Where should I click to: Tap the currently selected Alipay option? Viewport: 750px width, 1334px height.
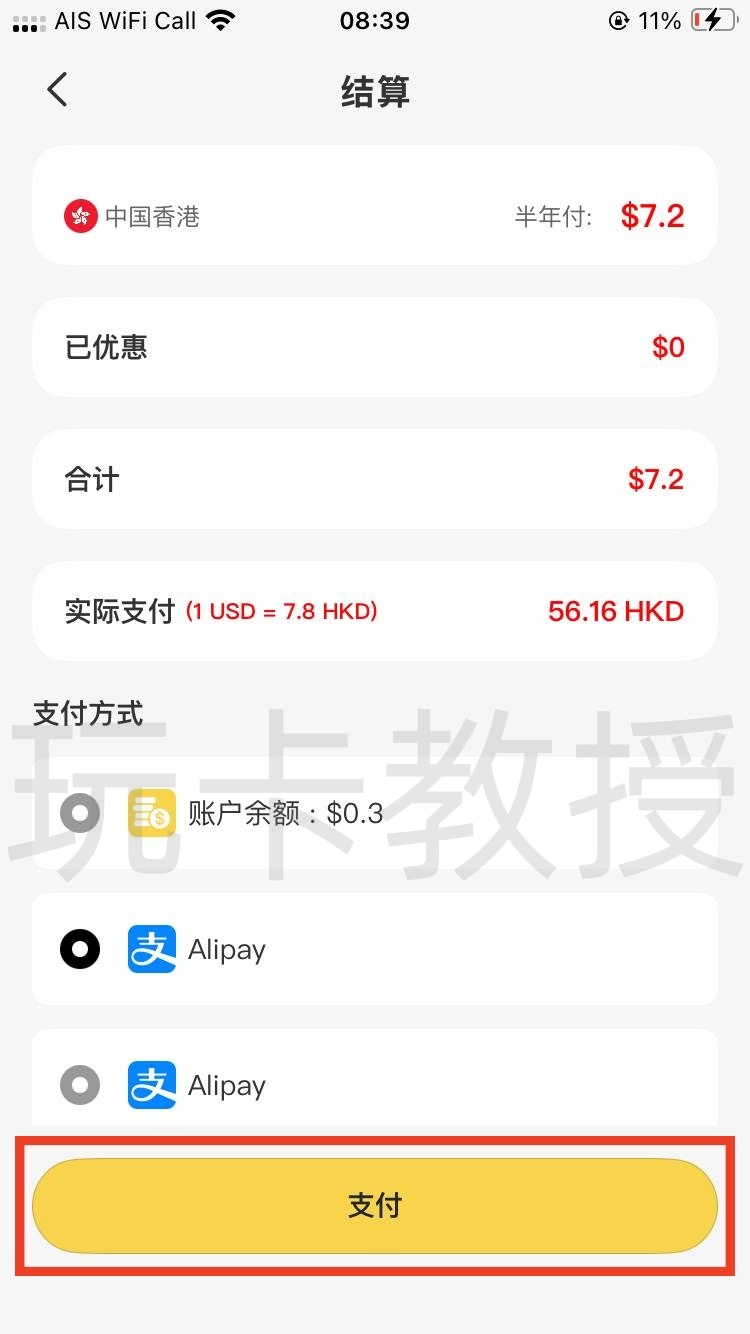coord(80,949)
